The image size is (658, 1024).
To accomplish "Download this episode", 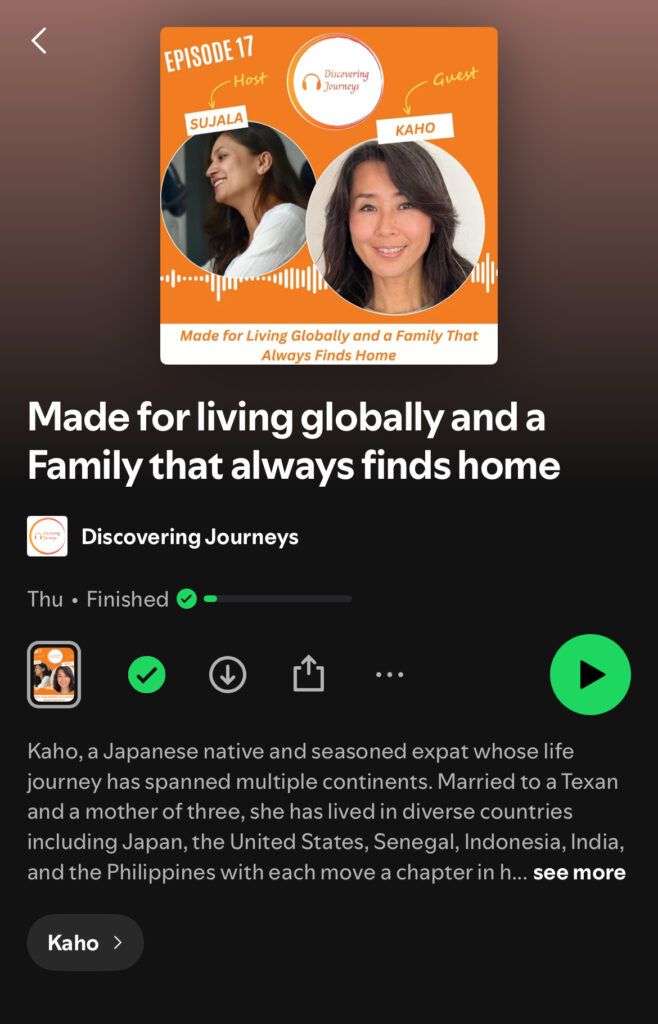I will 228,675.
